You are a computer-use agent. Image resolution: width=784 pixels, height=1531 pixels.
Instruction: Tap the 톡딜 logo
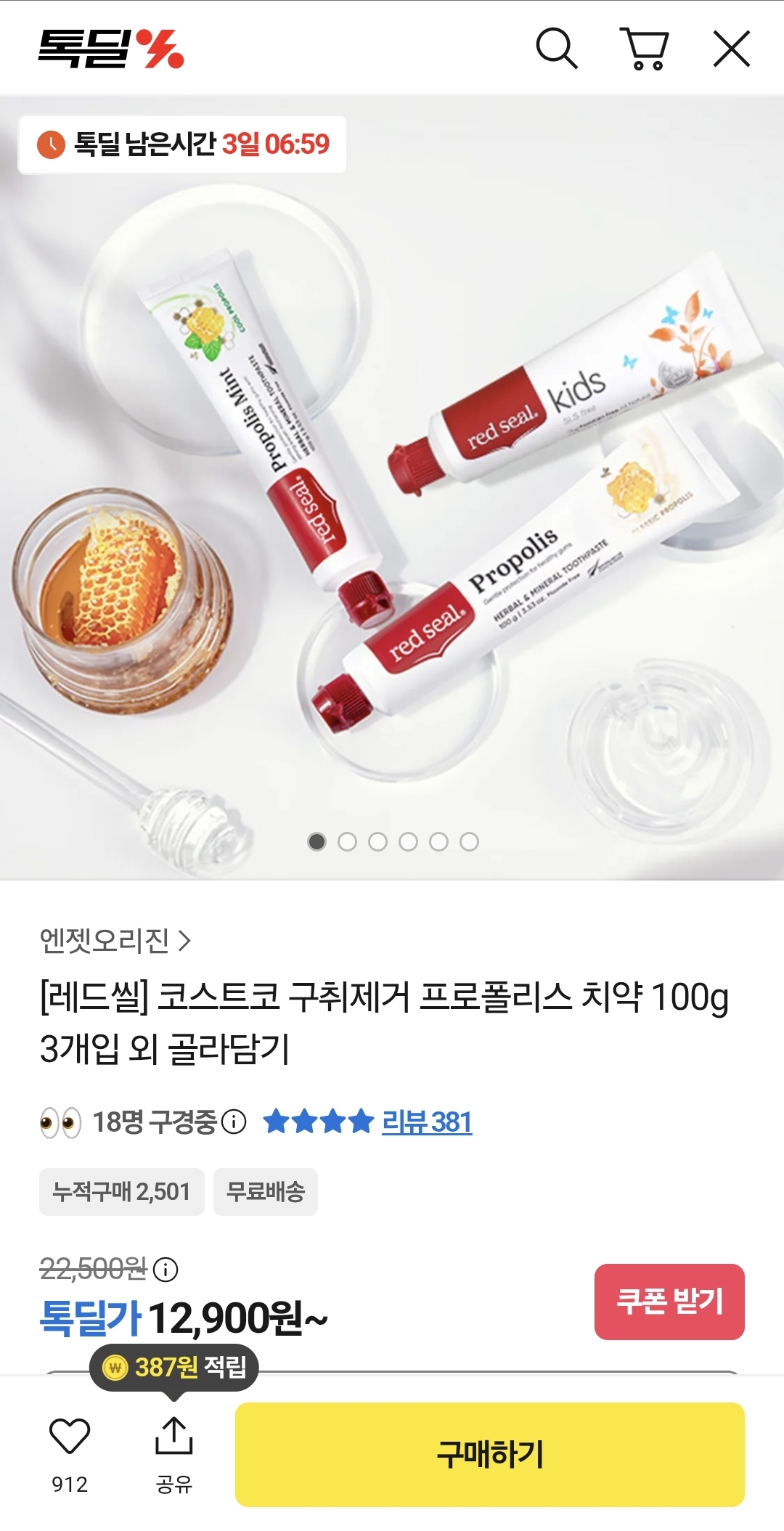(113, 47)
